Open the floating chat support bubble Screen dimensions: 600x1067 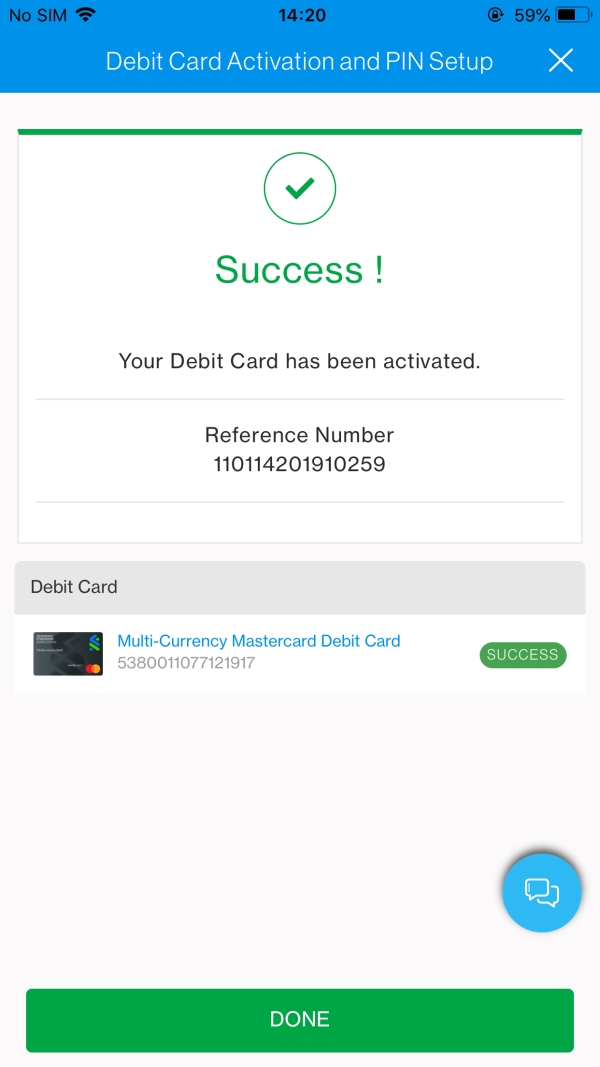click(541, 892)
